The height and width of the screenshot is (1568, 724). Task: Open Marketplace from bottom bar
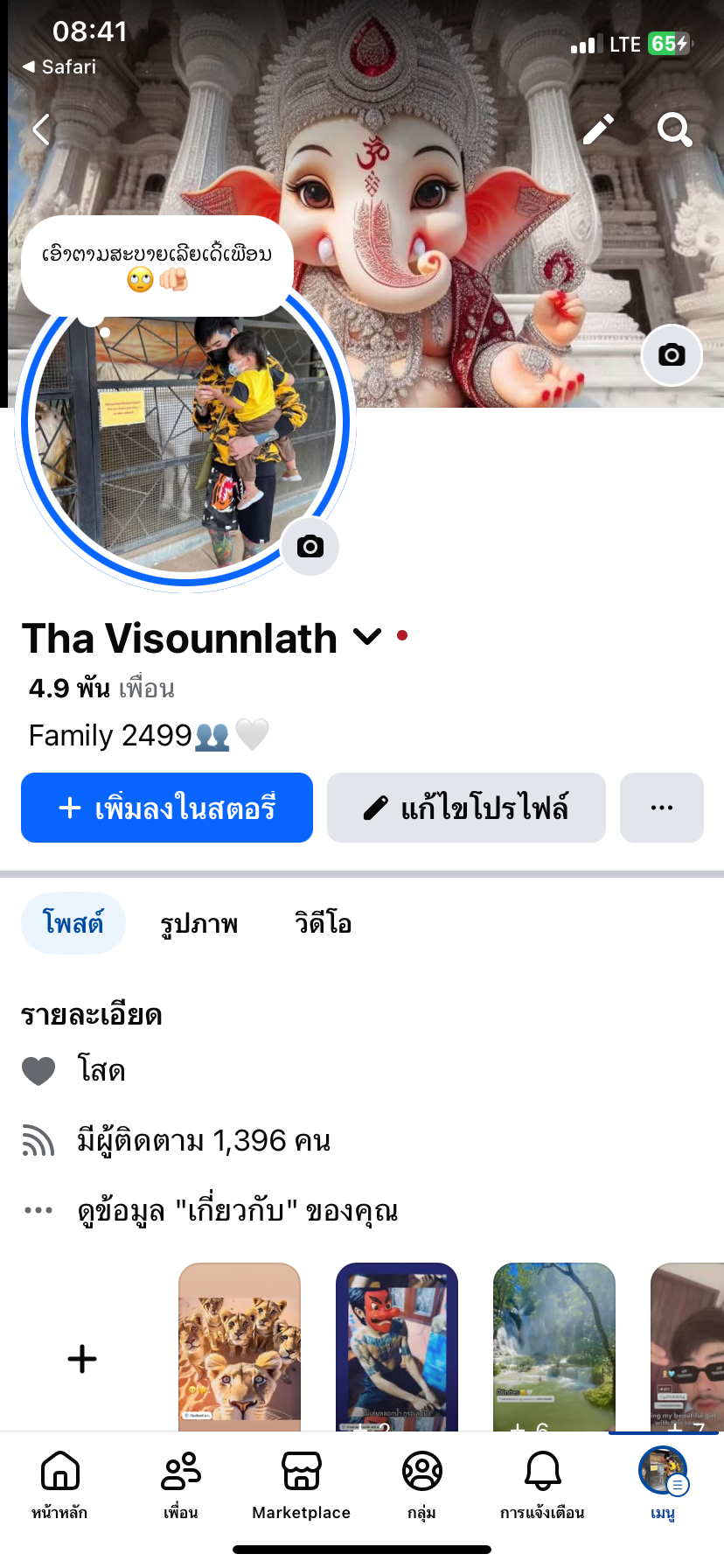coord(302,1482)
